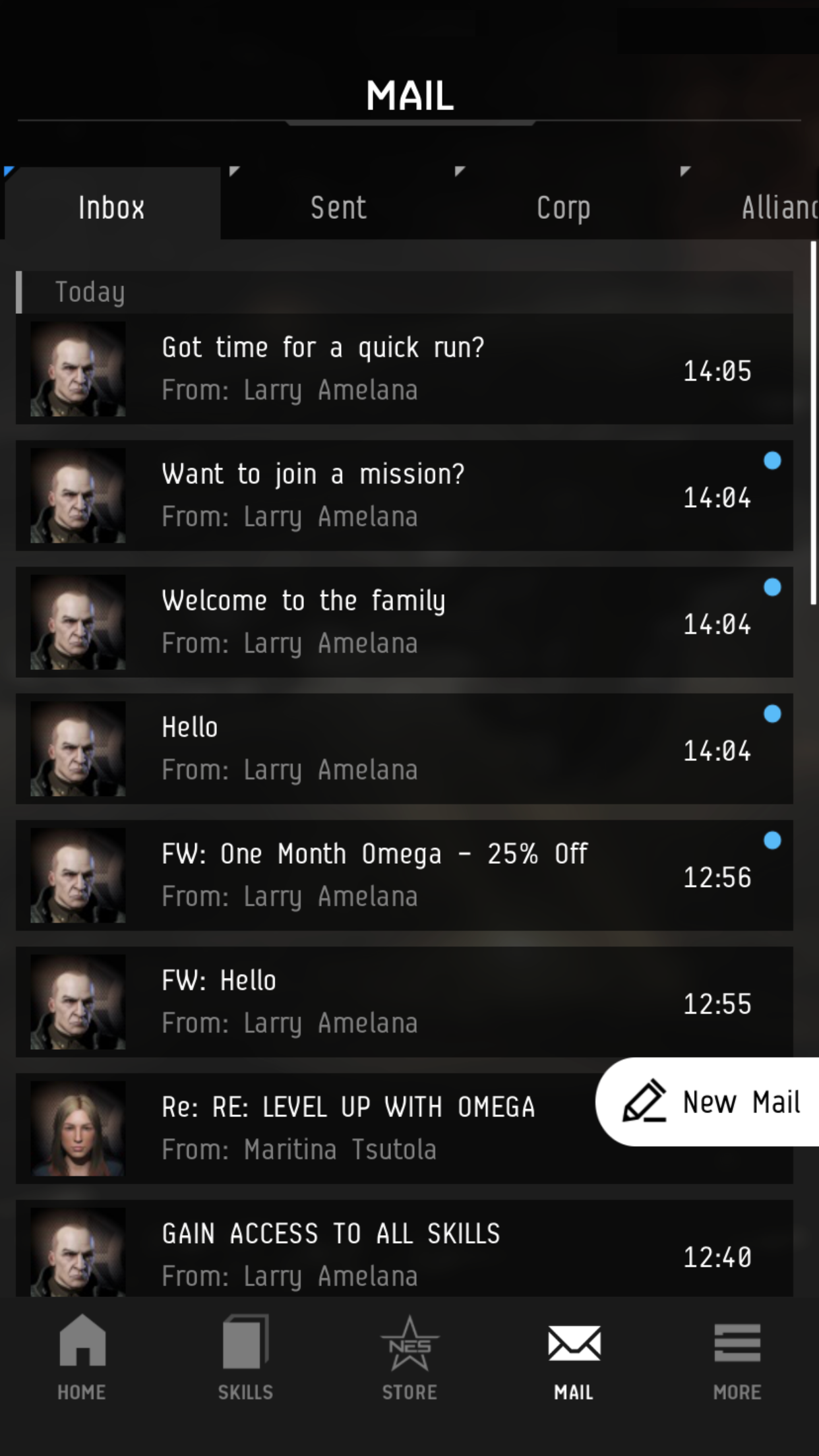Switch to the Corp tab
Viewport: 819px width, 1456px height.
click(563, 207)
